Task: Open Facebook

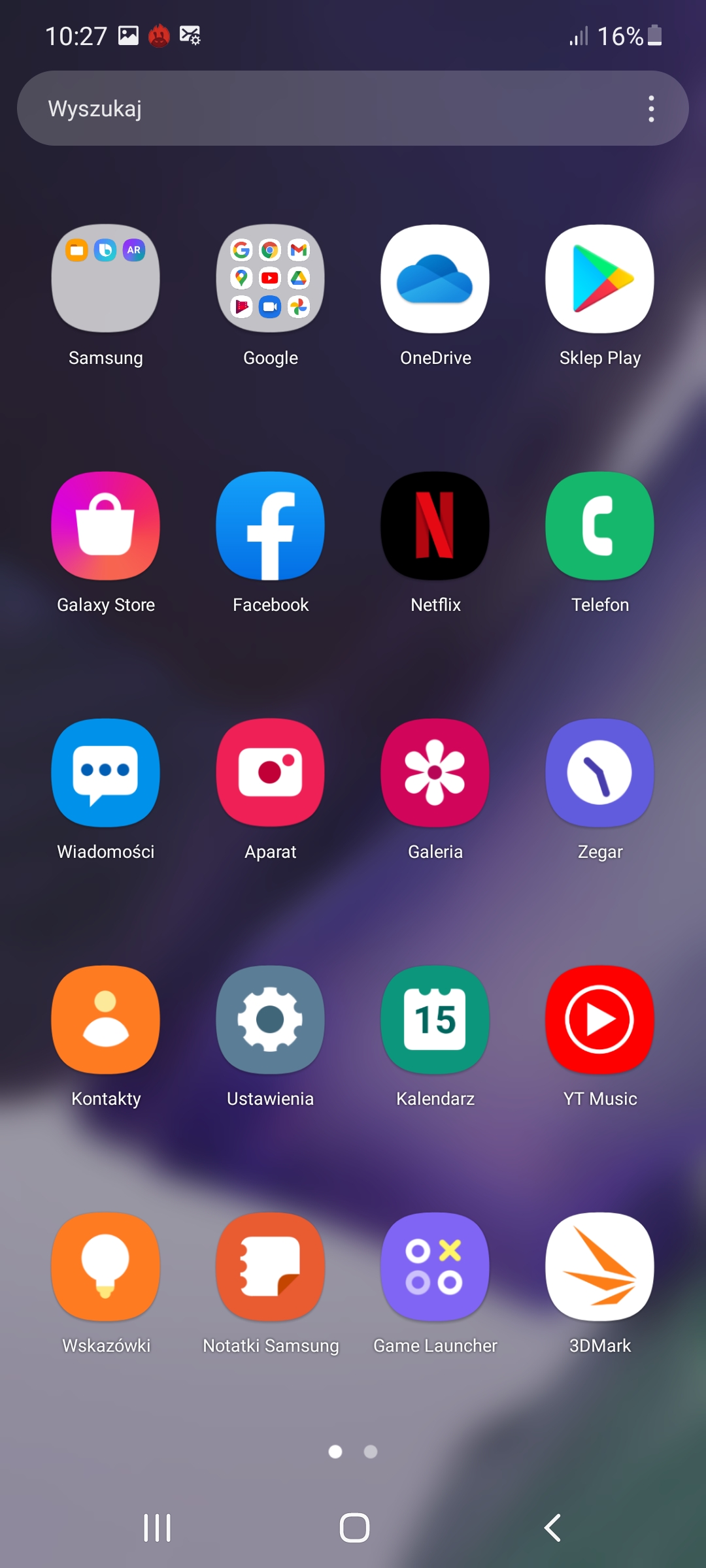Action: pos(271,526)
